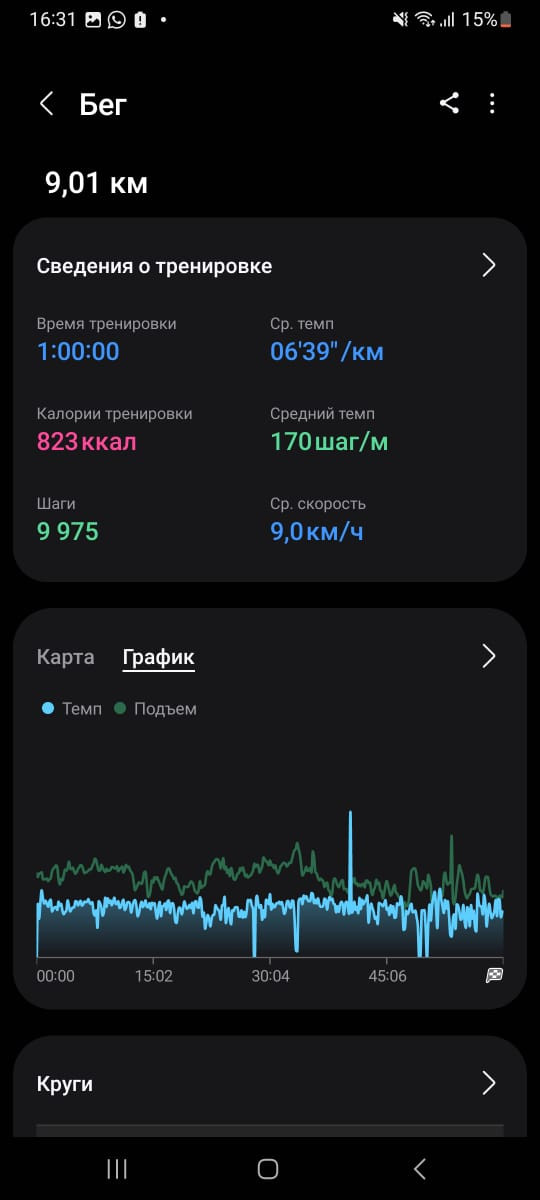Open recent apps from navigation bar

pyautogui.click(x=117, y=1168)
